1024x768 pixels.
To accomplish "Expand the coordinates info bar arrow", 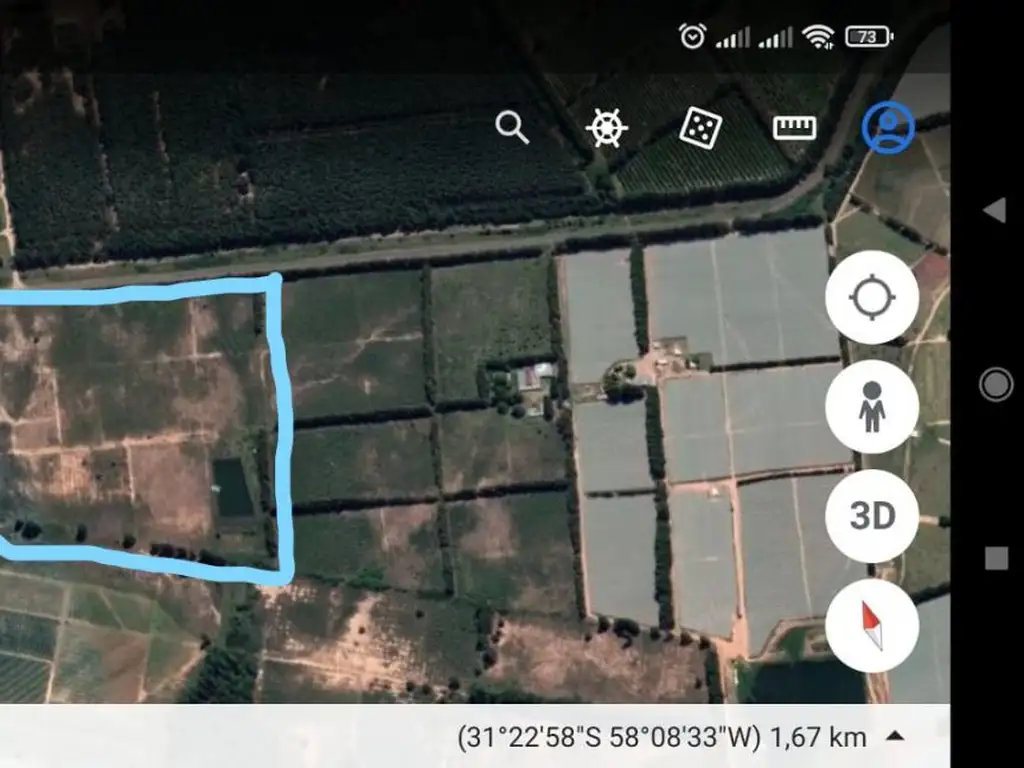I will point(896,737).
